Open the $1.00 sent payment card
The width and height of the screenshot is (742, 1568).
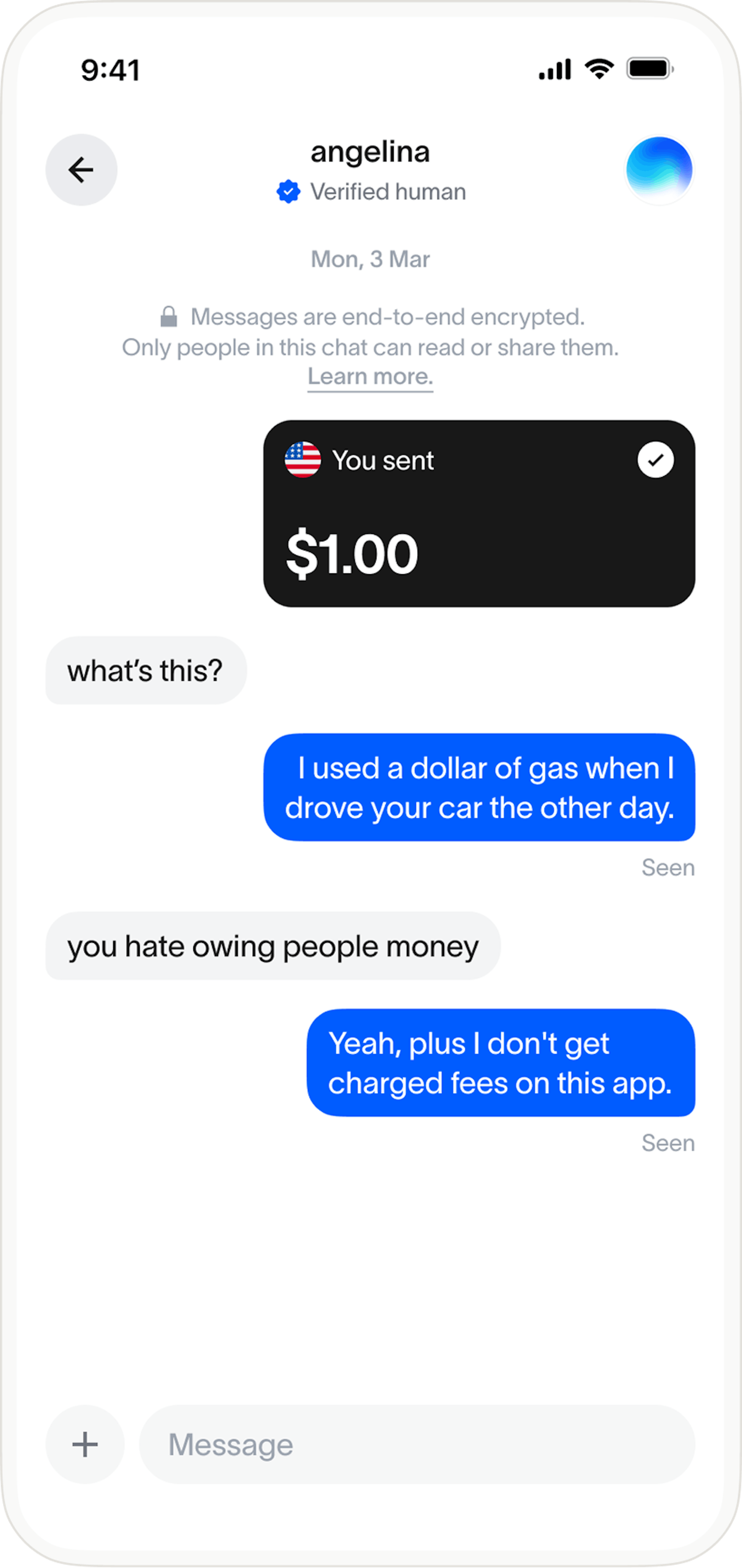coord(479,513)
